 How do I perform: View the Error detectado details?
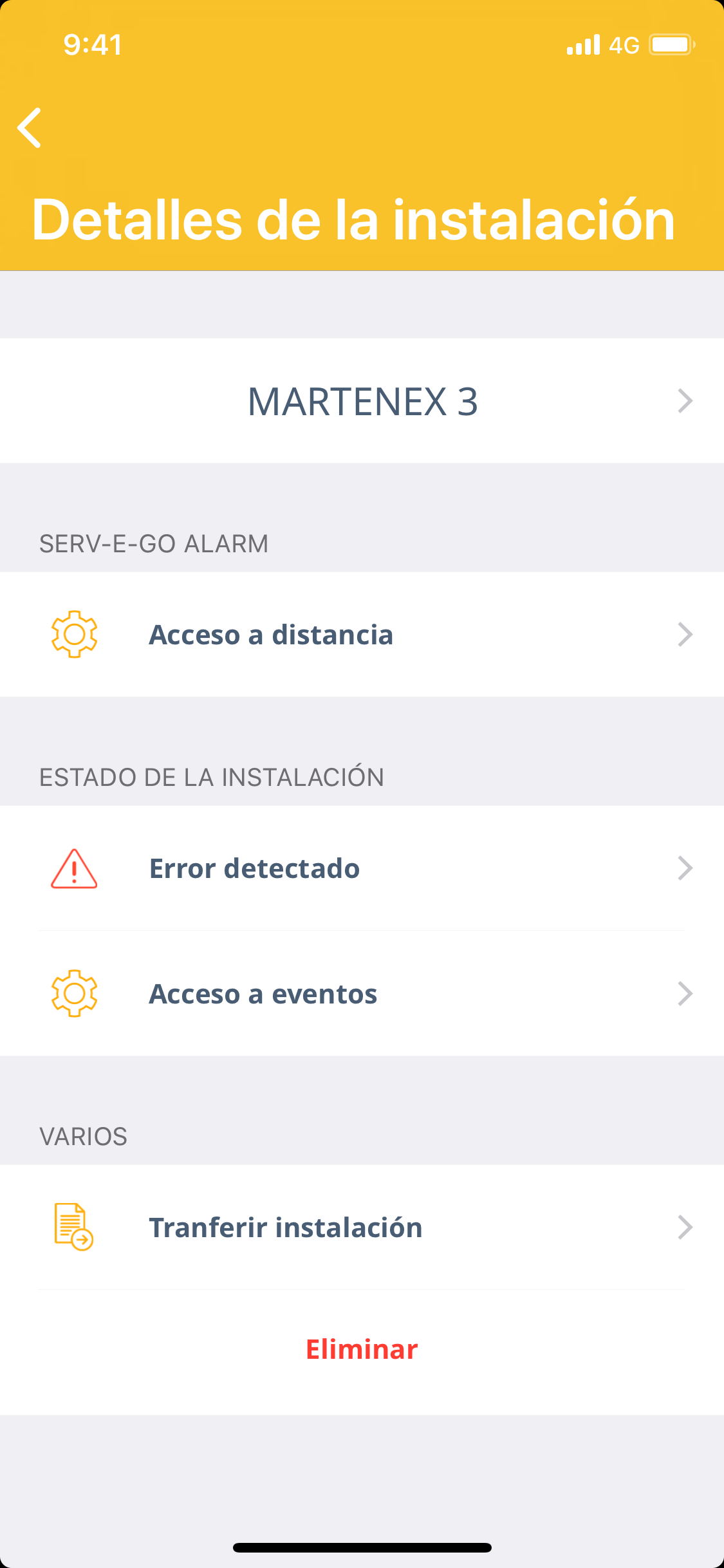pos(362,868)
